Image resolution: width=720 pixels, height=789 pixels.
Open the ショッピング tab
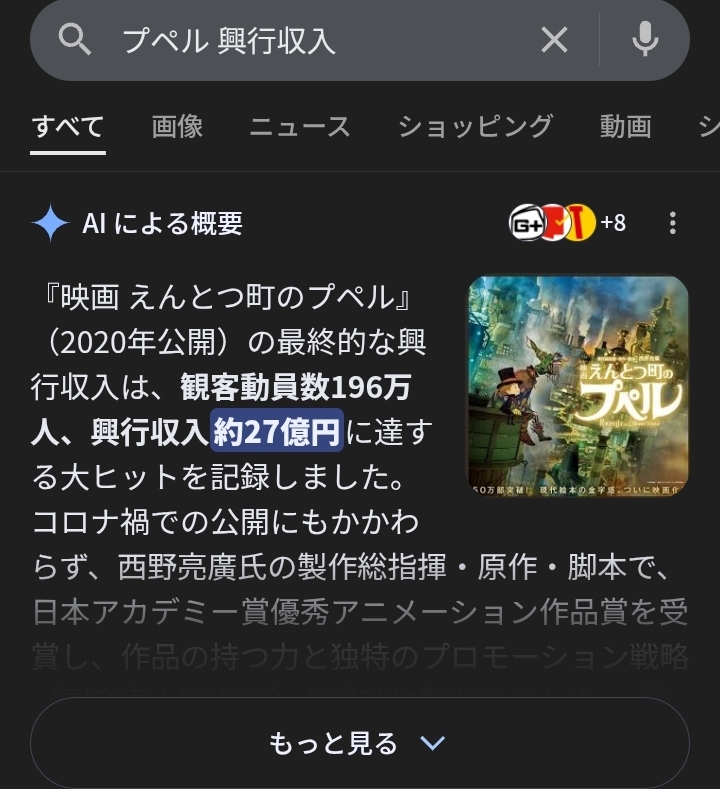475,126
